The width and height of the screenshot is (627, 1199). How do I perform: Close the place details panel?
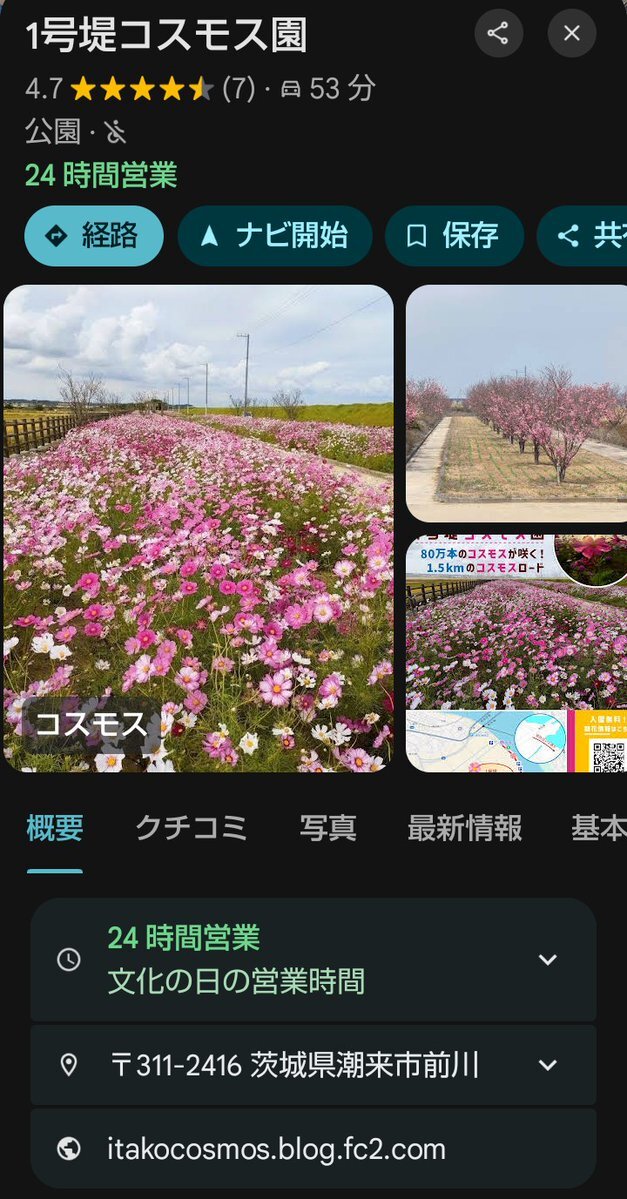[x=571, y=33]
